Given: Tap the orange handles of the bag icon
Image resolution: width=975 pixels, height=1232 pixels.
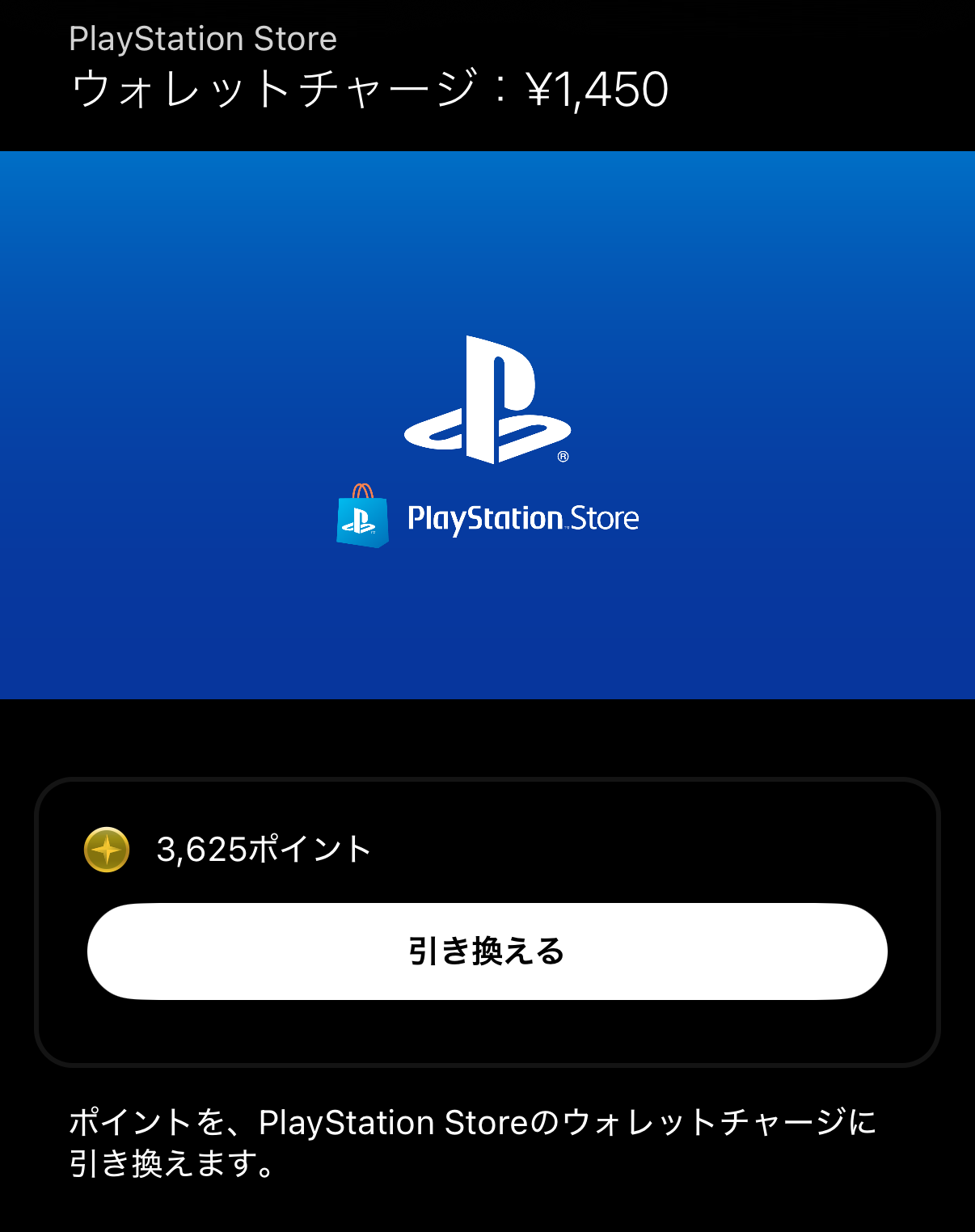Looking at the screenshot, I should coord(361,492).
